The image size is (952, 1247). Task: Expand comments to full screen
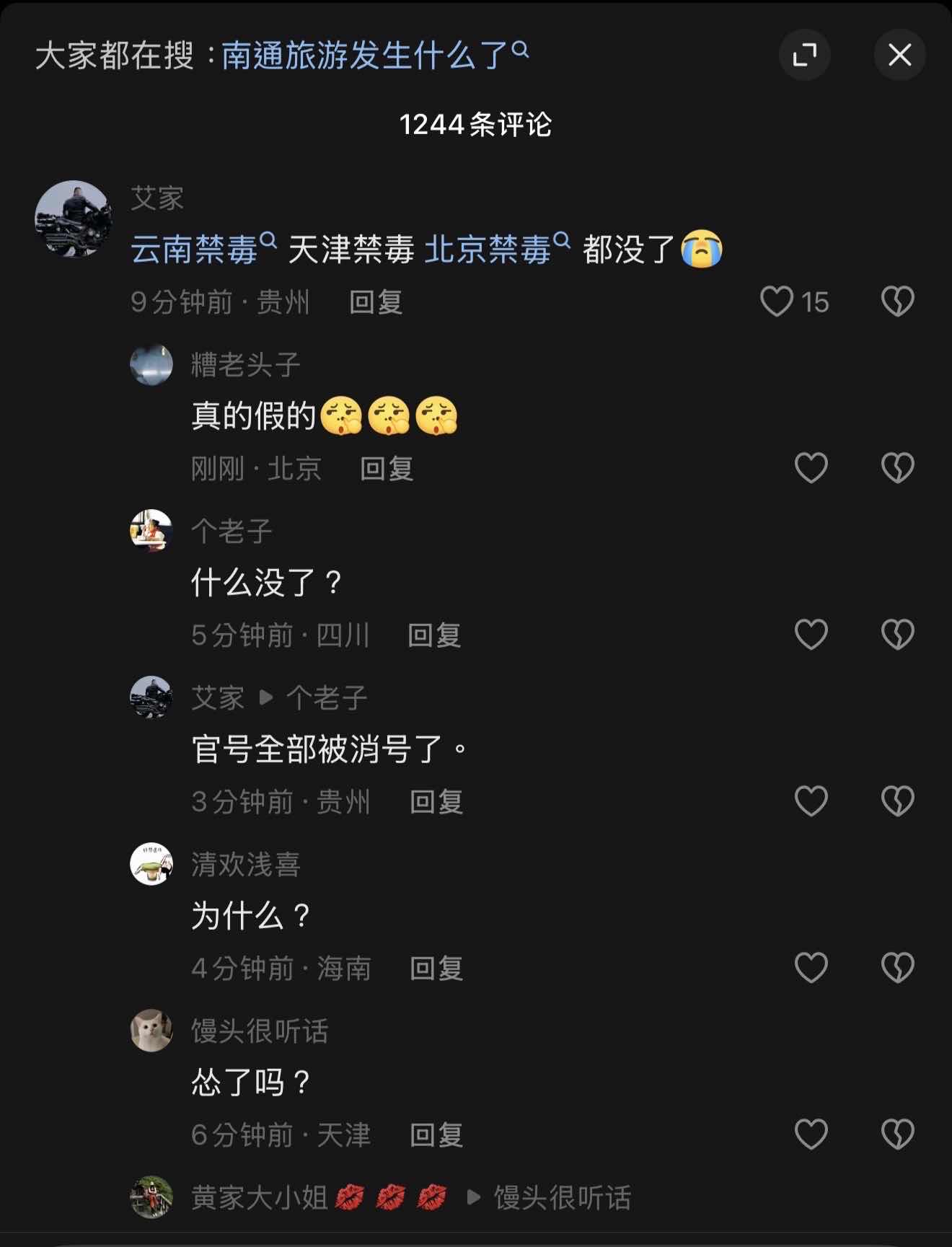tap(804, 55)
